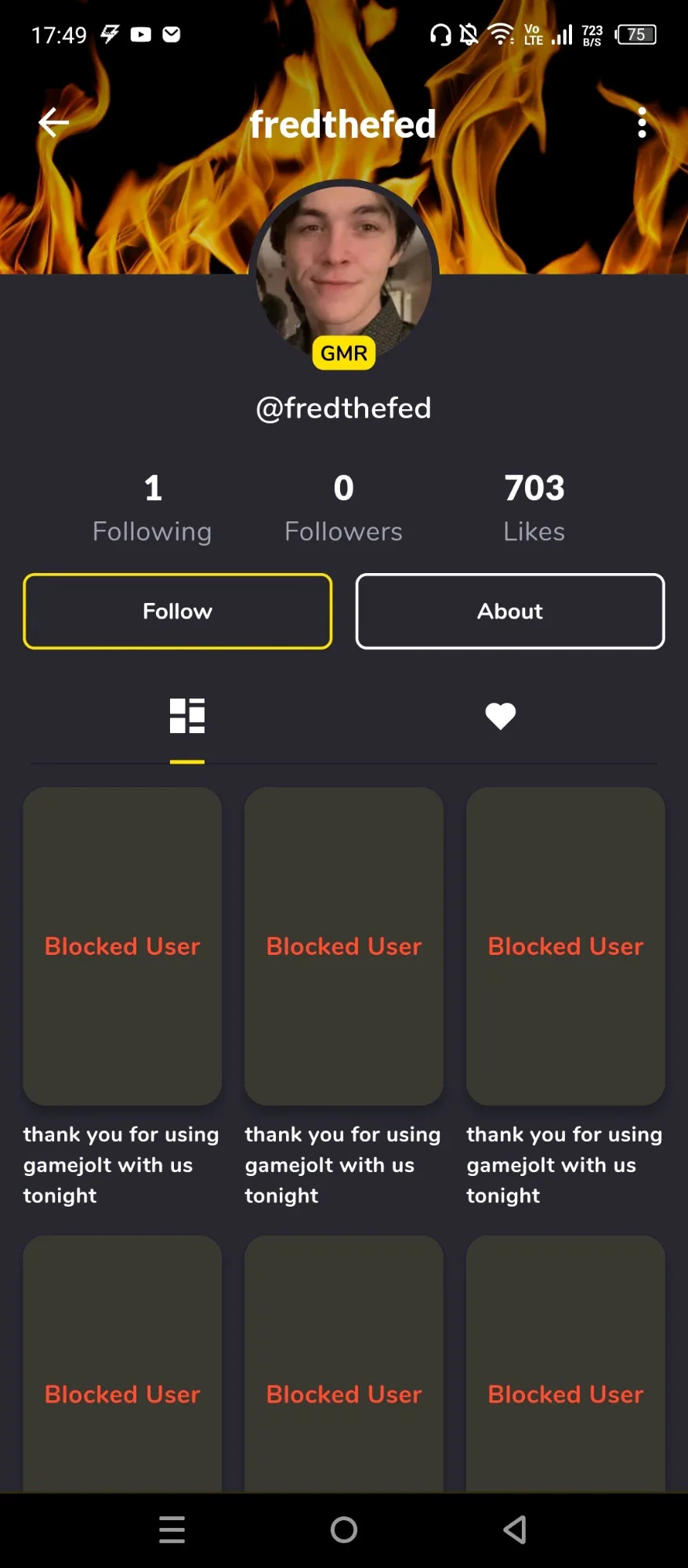Follow fredthefed
Viewport: 688px width, 1568px height.
[x=178, y=612]
